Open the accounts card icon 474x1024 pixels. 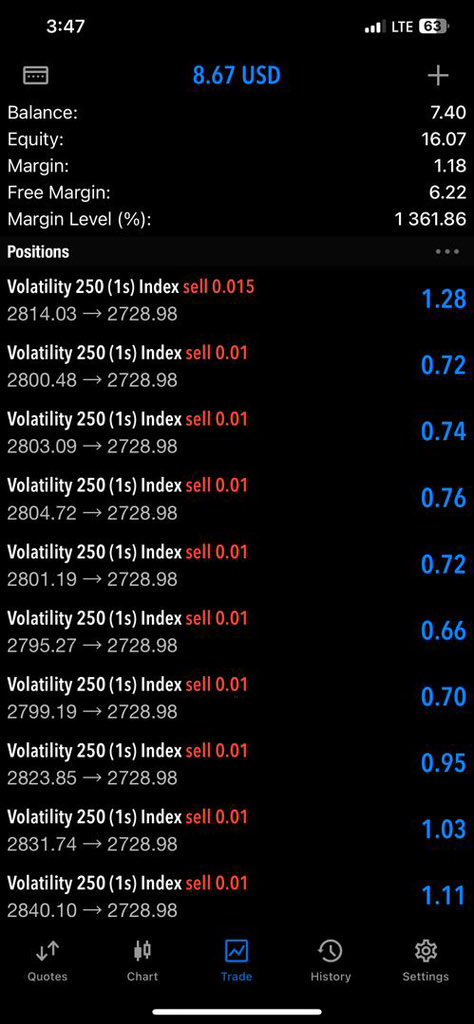tap(35, 76)
